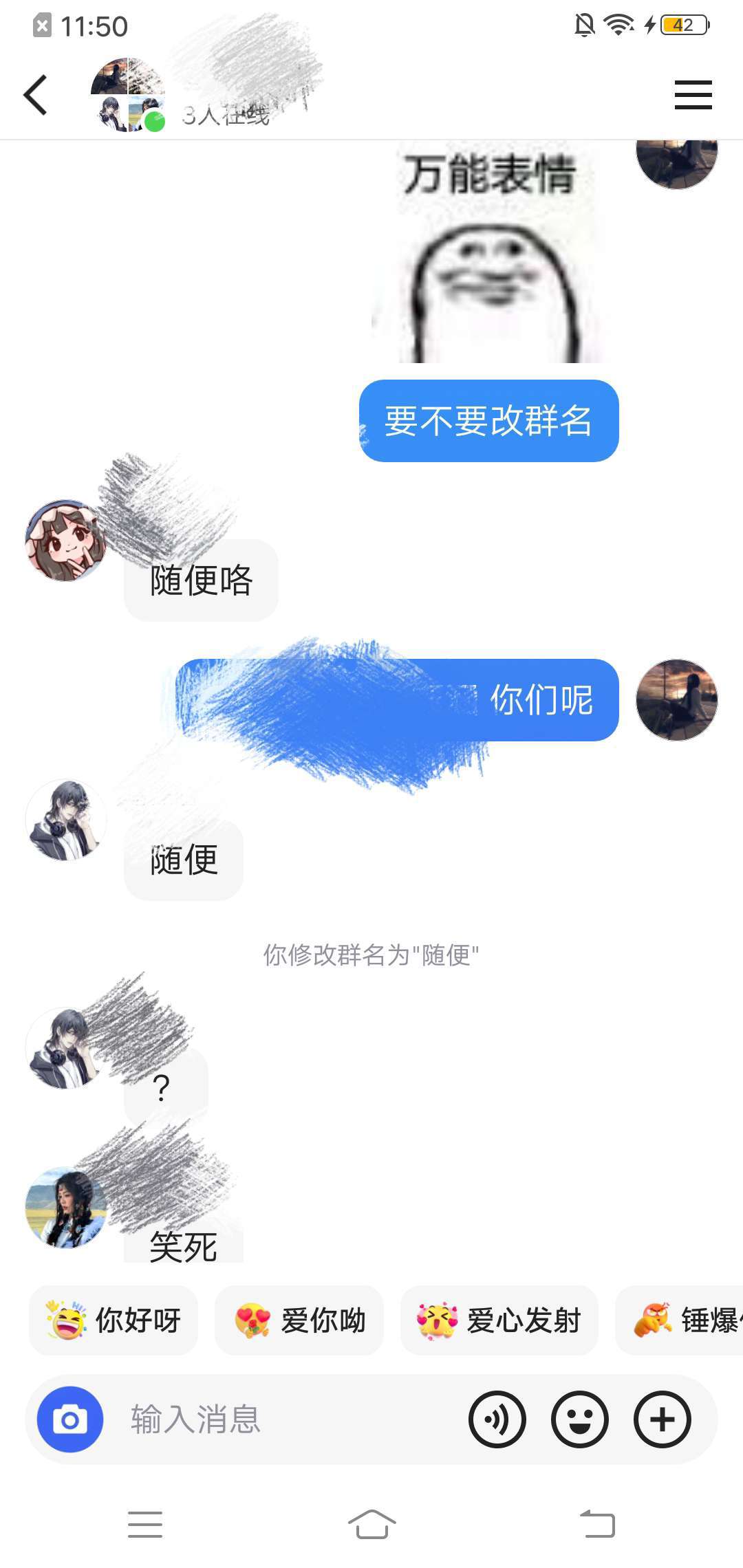Open the system recent apps view
743x1568 pixels.
[145, 1524]
